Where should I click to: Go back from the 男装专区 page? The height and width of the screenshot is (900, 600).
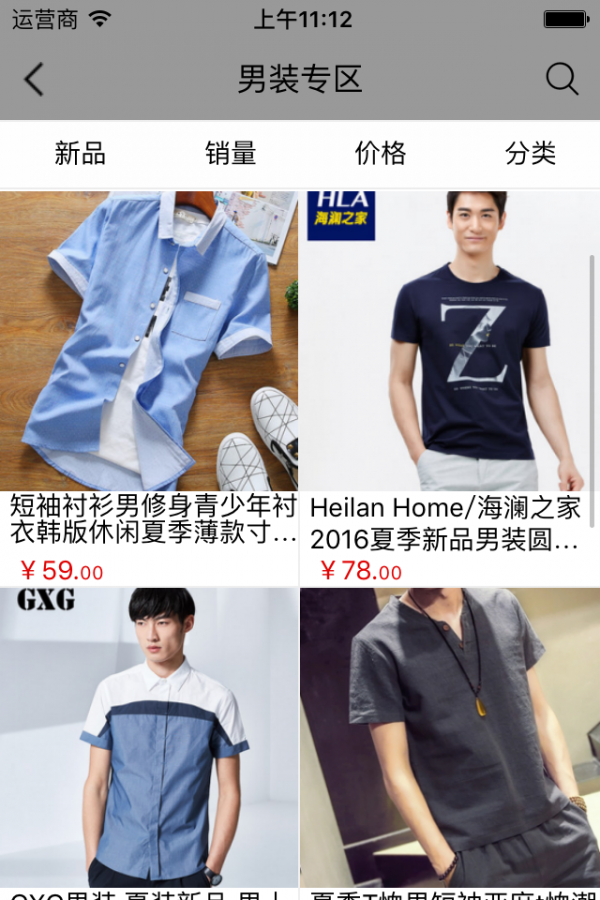point(35,79)
